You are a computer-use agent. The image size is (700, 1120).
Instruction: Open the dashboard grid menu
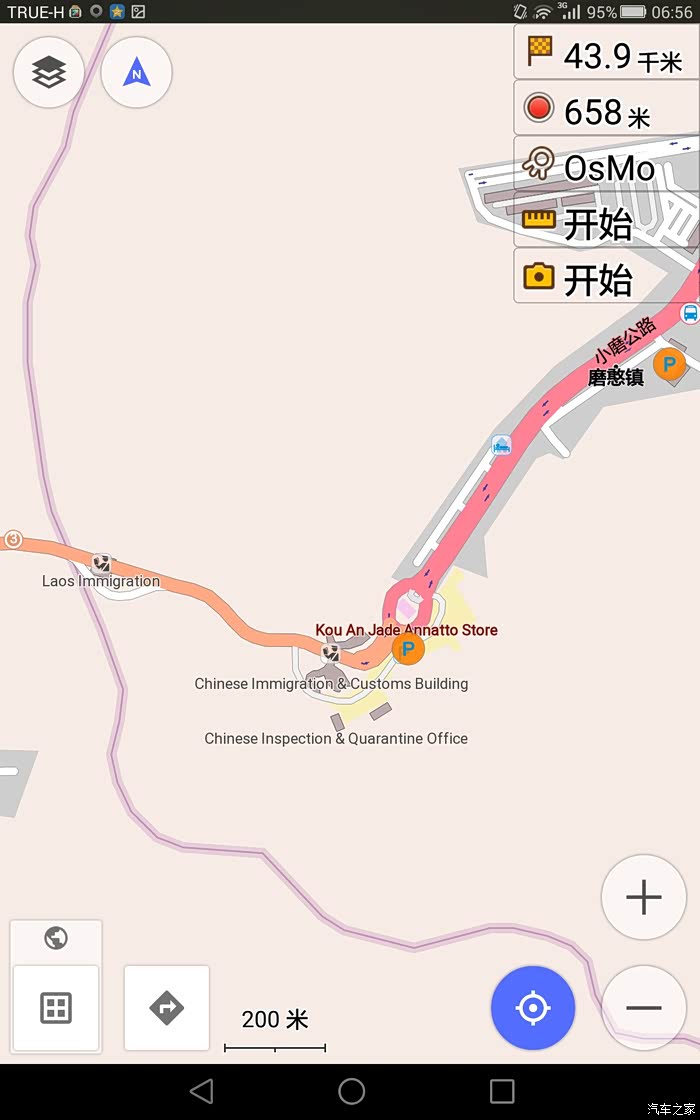click(x=55, y=1007)
